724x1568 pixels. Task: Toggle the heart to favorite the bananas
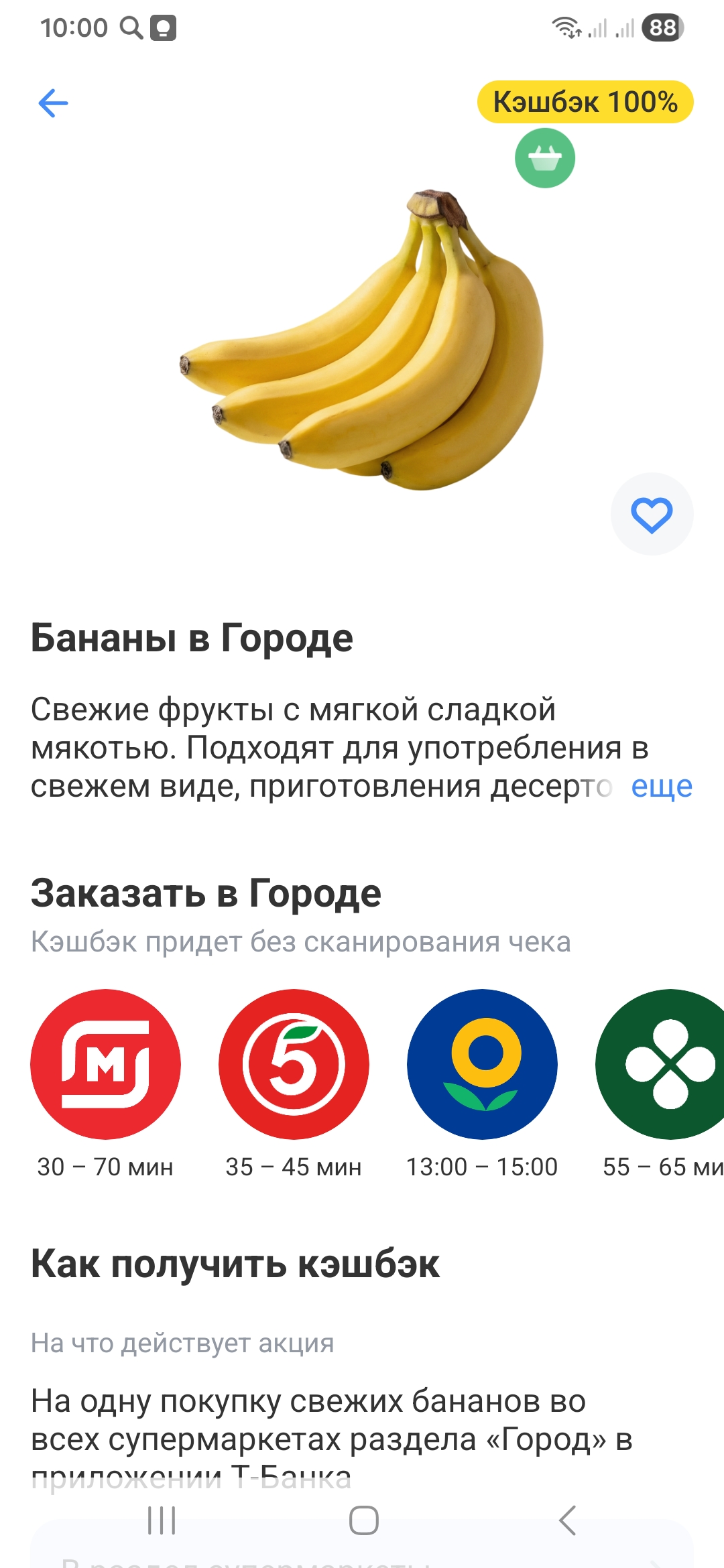652,515
